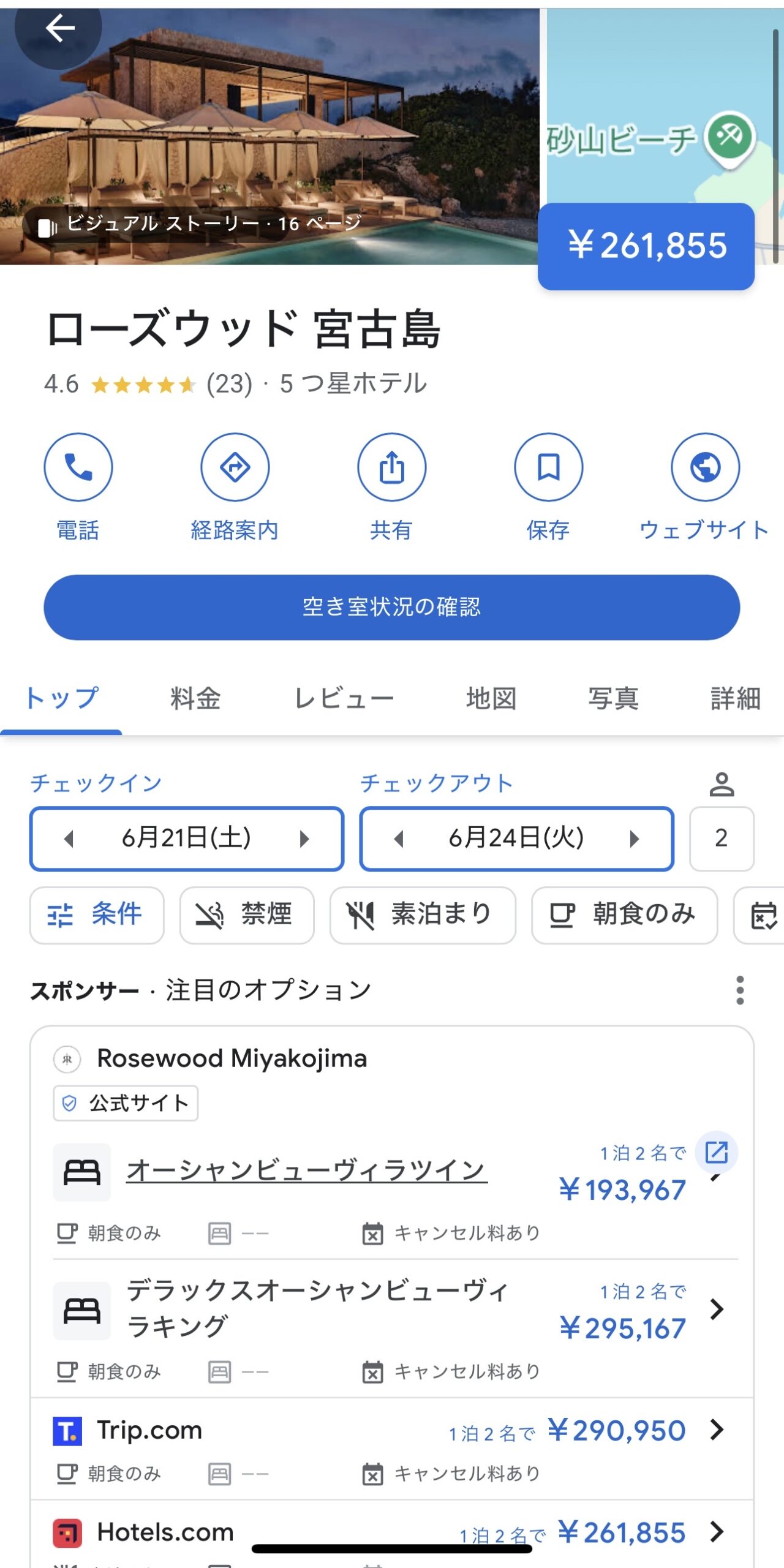The image size is (784, 1568).
Task: Go back using the arrow
Action: click(x=59, y=29)
